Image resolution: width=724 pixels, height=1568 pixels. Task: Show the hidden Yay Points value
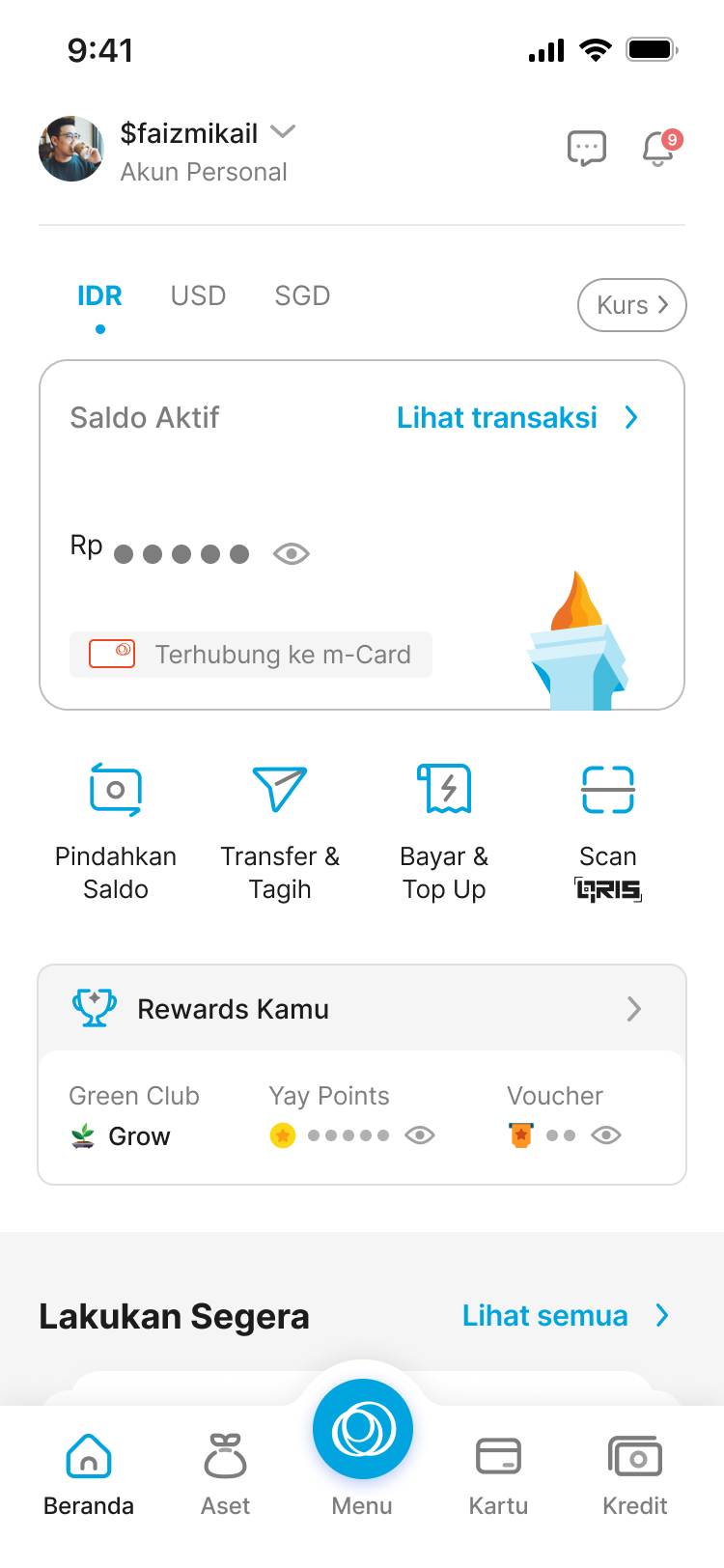[420, 1135]
